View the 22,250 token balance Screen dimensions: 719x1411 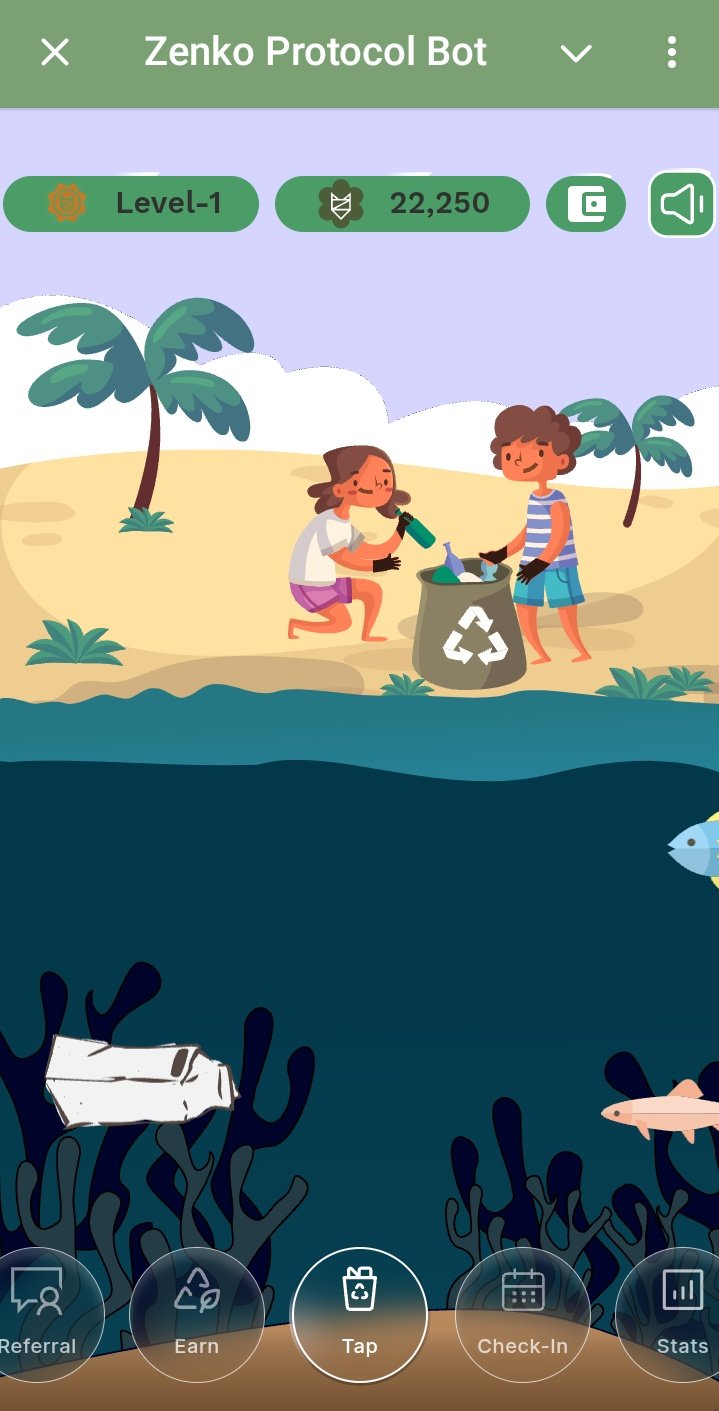(402, 204)
